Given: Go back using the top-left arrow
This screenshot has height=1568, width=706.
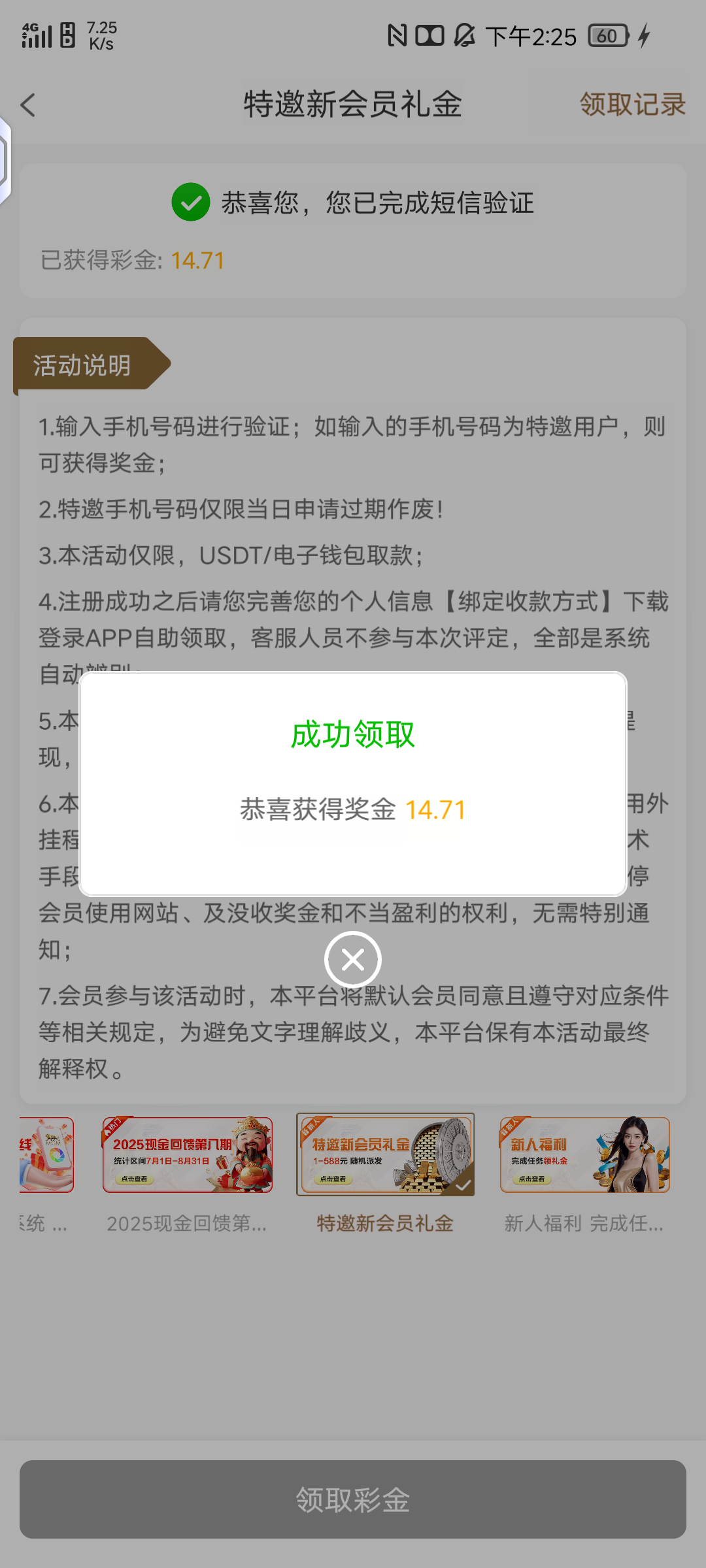Looking at the screenshot, I should (29, 105).
